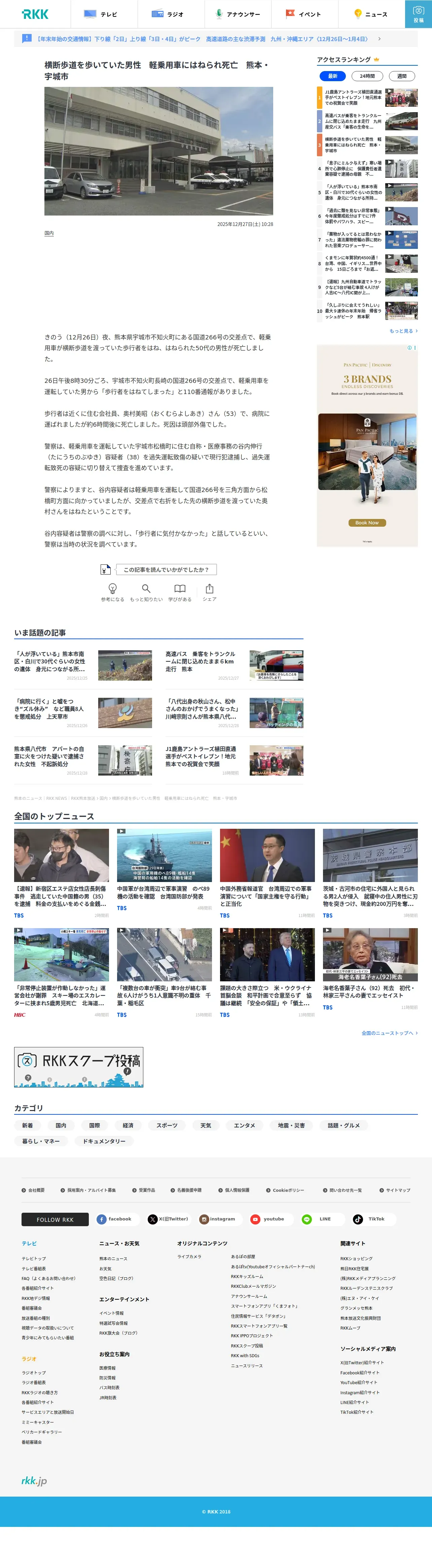Share this article via シェア icon
The height and width of the screenshot is (1568, 432).
tap(209, 592)
